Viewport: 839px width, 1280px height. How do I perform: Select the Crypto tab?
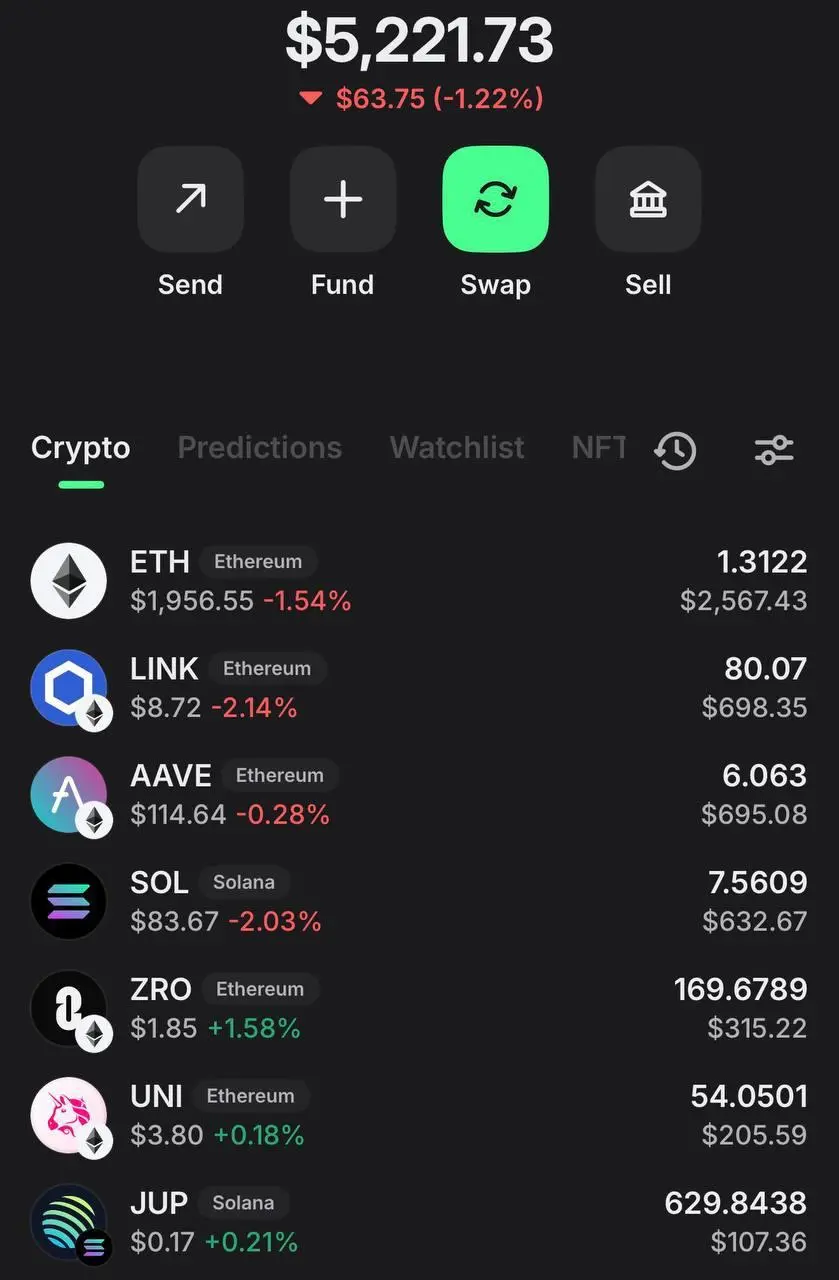pos(80,447)
